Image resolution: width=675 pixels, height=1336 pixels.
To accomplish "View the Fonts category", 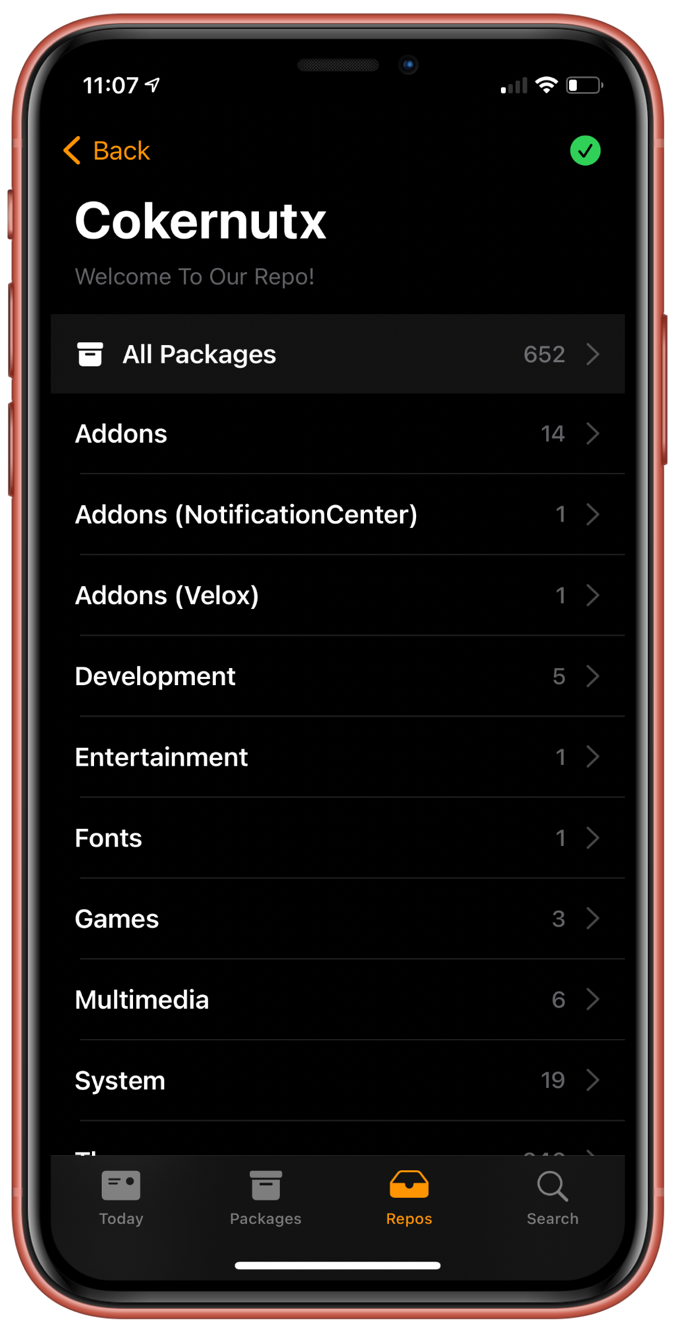I will (x=338, y=839).
